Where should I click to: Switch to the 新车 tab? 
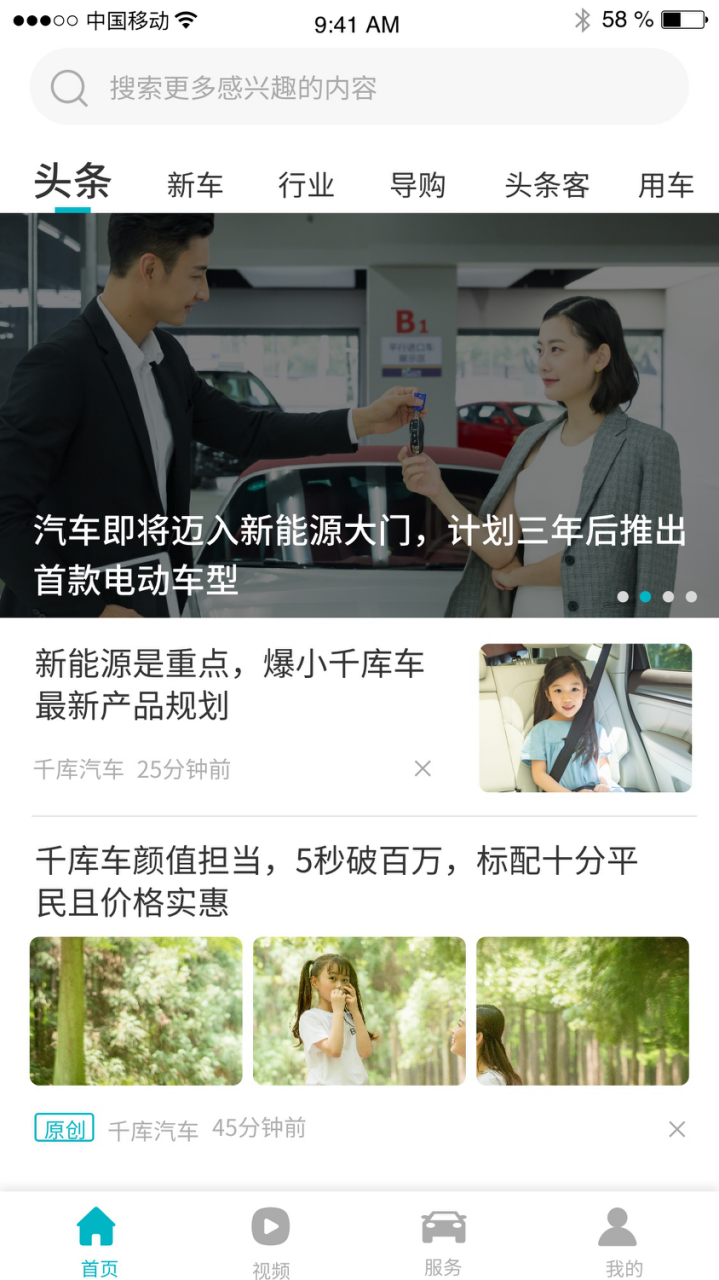coord(195,185)
